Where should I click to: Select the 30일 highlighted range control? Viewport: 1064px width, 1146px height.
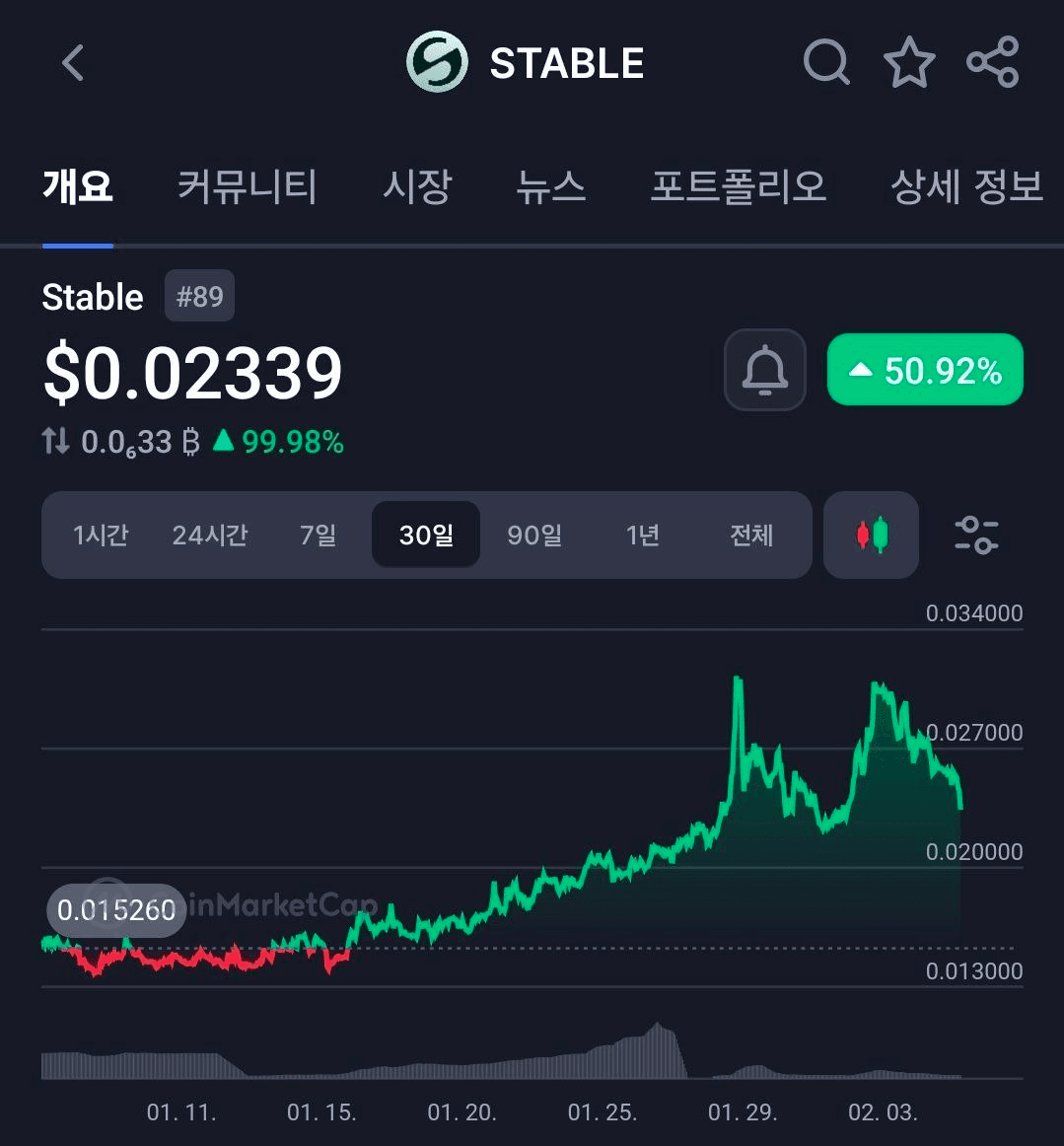click(425, 535)
